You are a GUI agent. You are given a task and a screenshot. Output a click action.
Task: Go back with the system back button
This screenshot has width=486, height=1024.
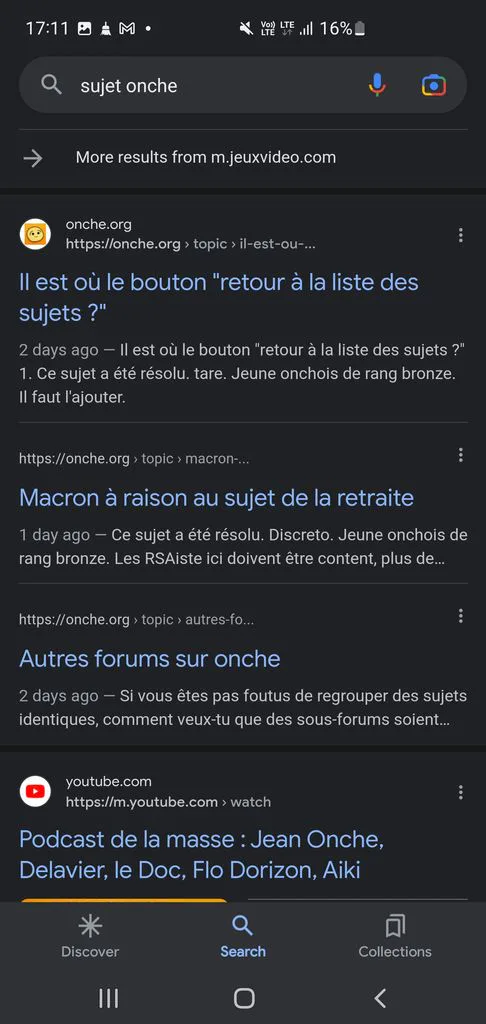coord(380,998)
